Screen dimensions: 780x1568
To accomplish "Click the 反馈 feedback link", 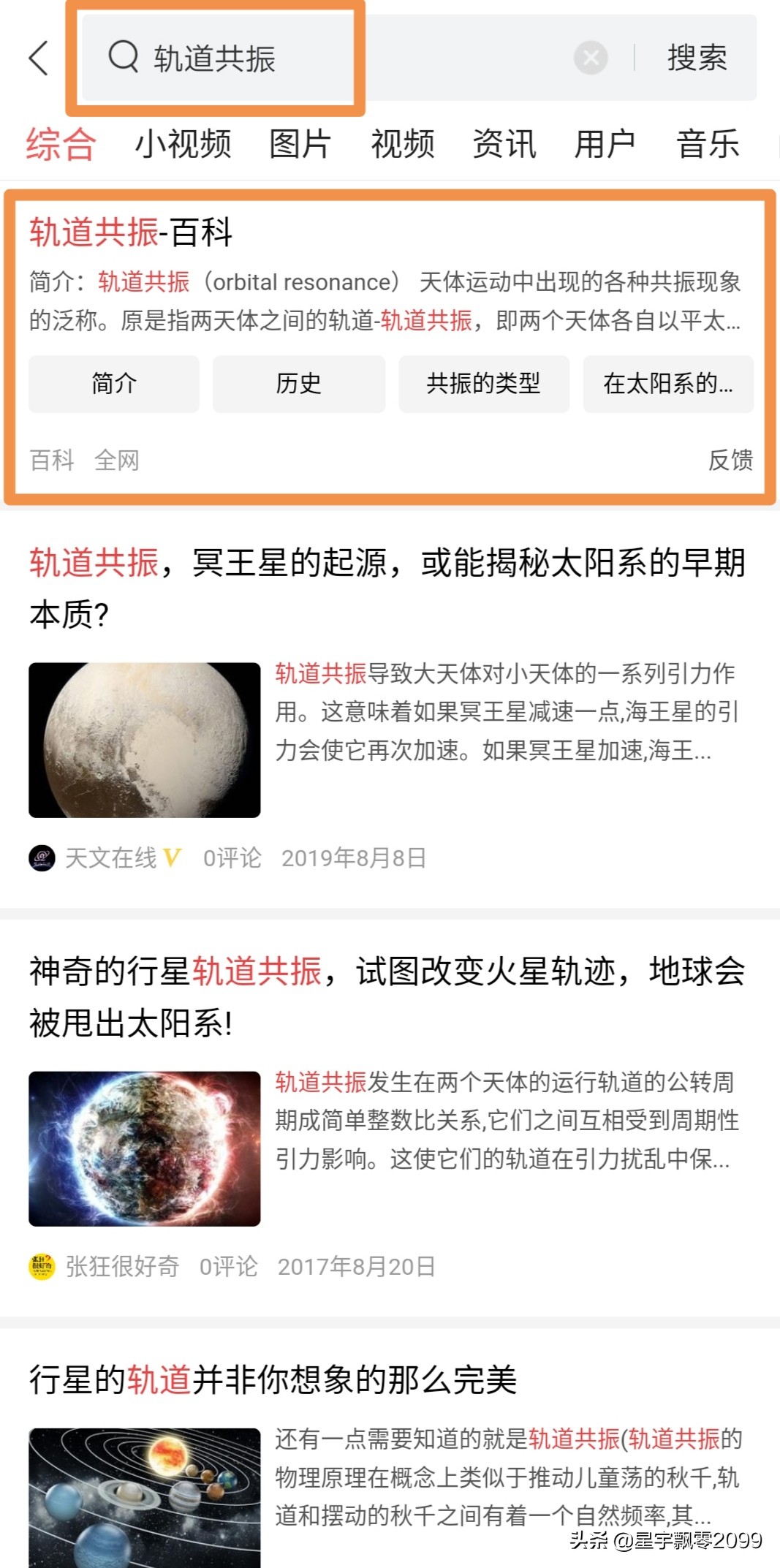I will 732,459.
